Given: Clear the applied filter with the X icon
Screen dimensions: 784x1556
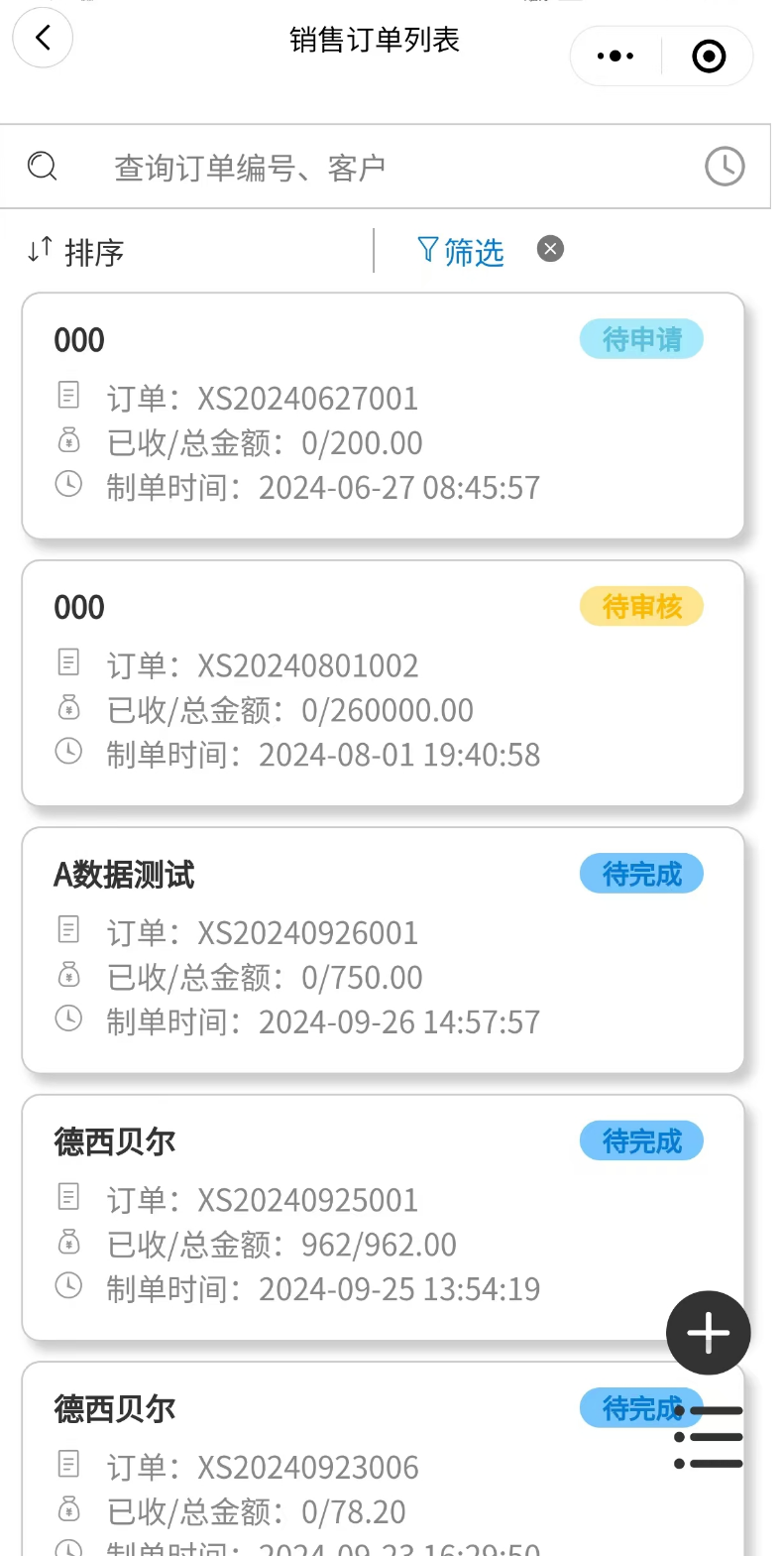Looking at the screenshot, I should (550, 249).
